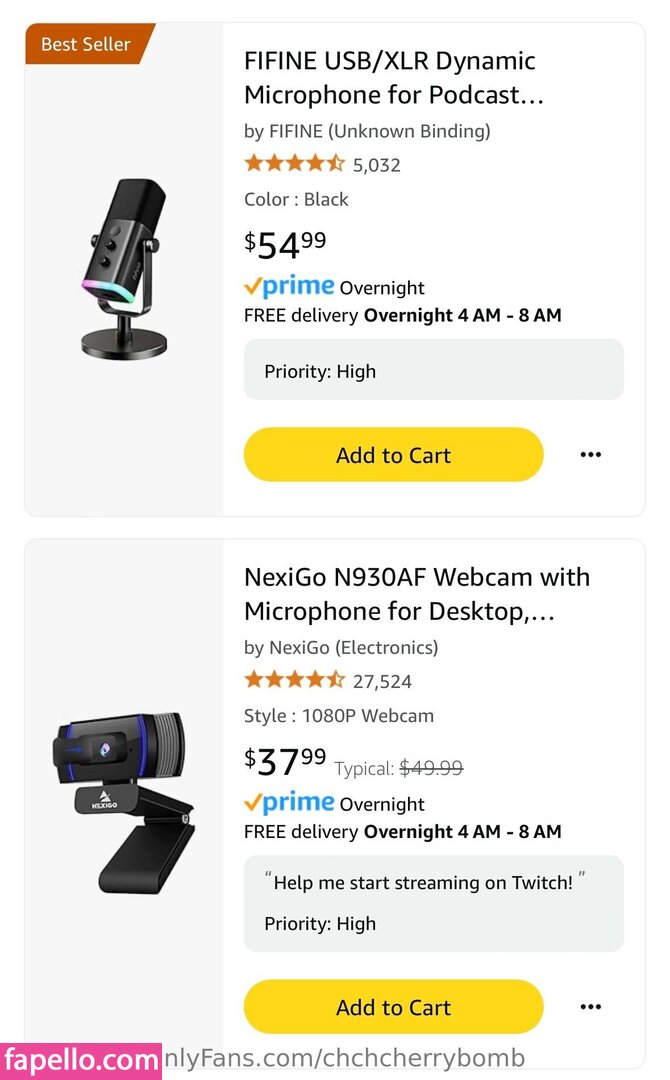
Task: See the 5,032 ratings for the FIFINE microphone
Action: point(376,165)
